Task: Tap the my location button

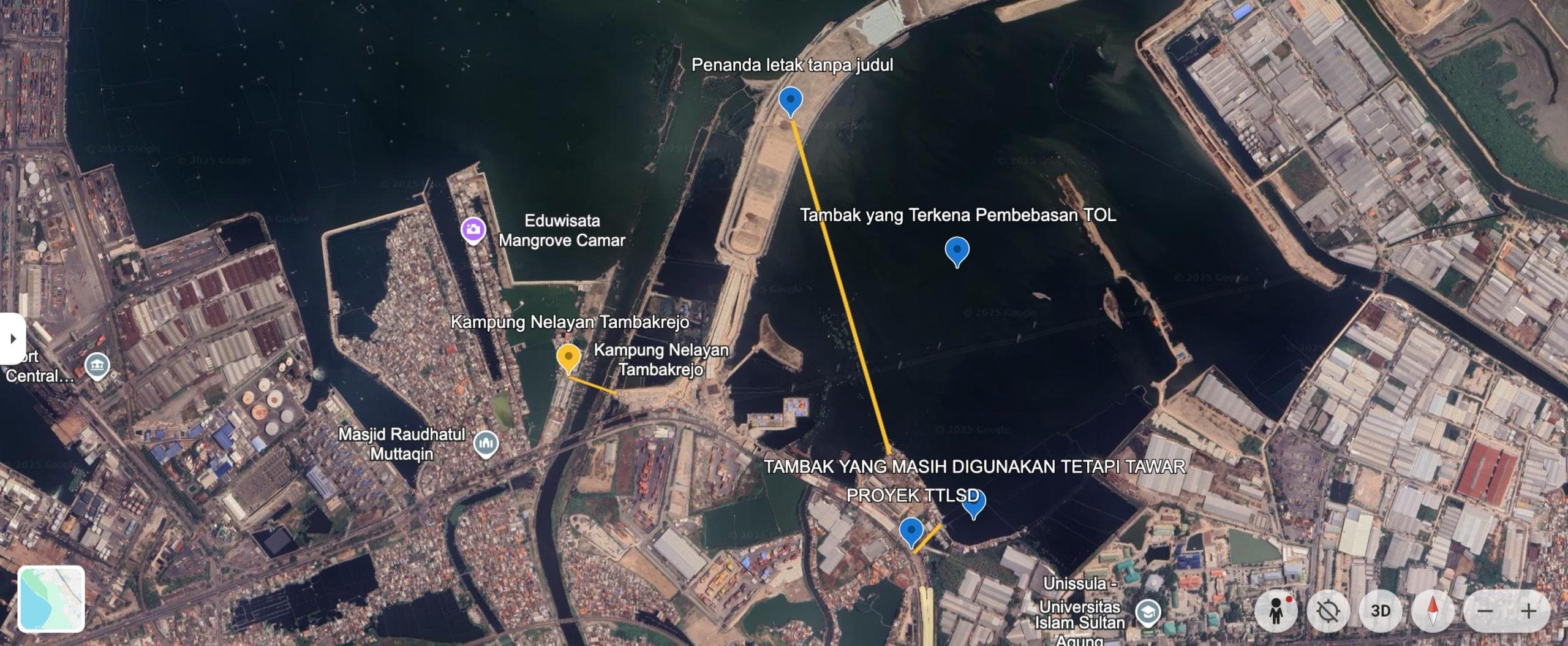Action: 1328,611
